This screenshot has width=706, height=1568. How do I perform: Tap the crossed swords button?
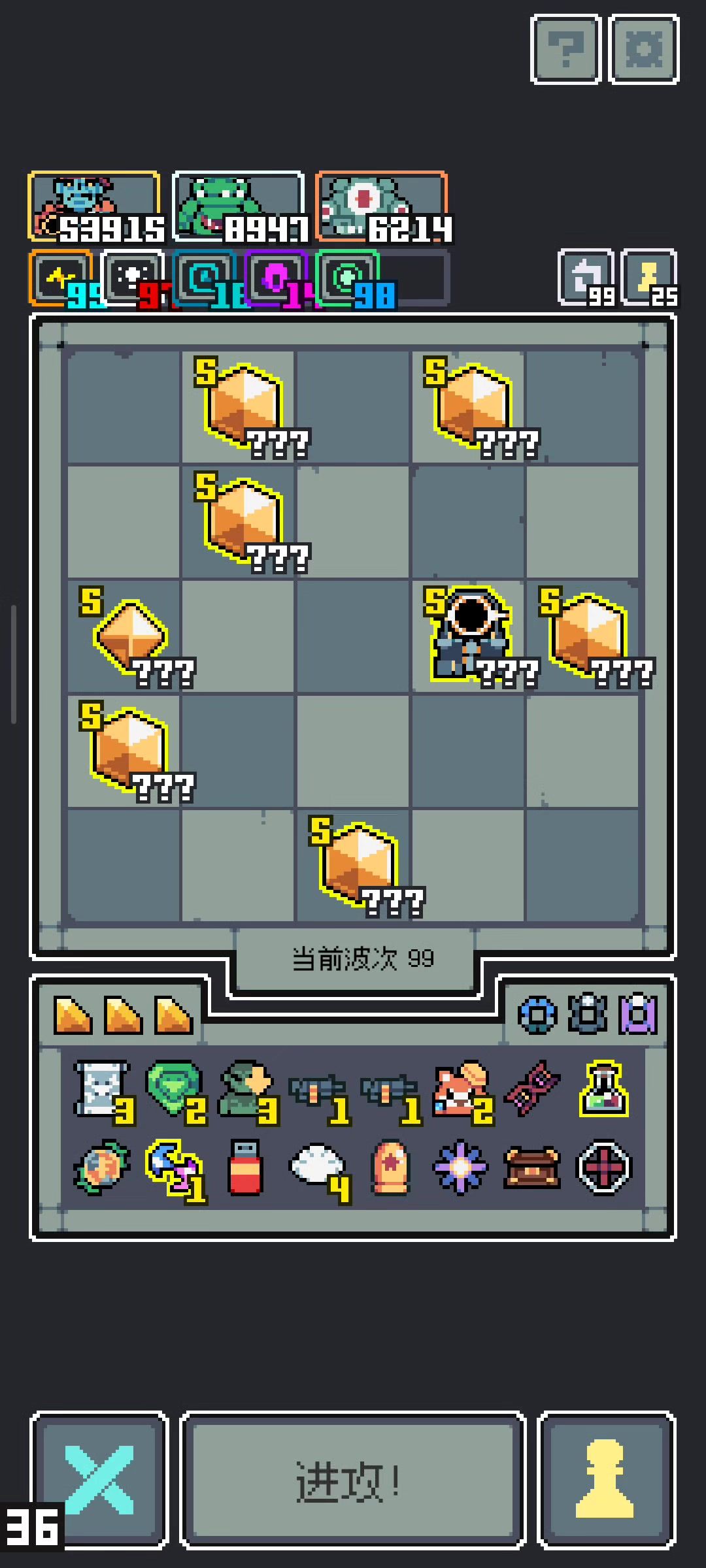(x=99, y=1480)
